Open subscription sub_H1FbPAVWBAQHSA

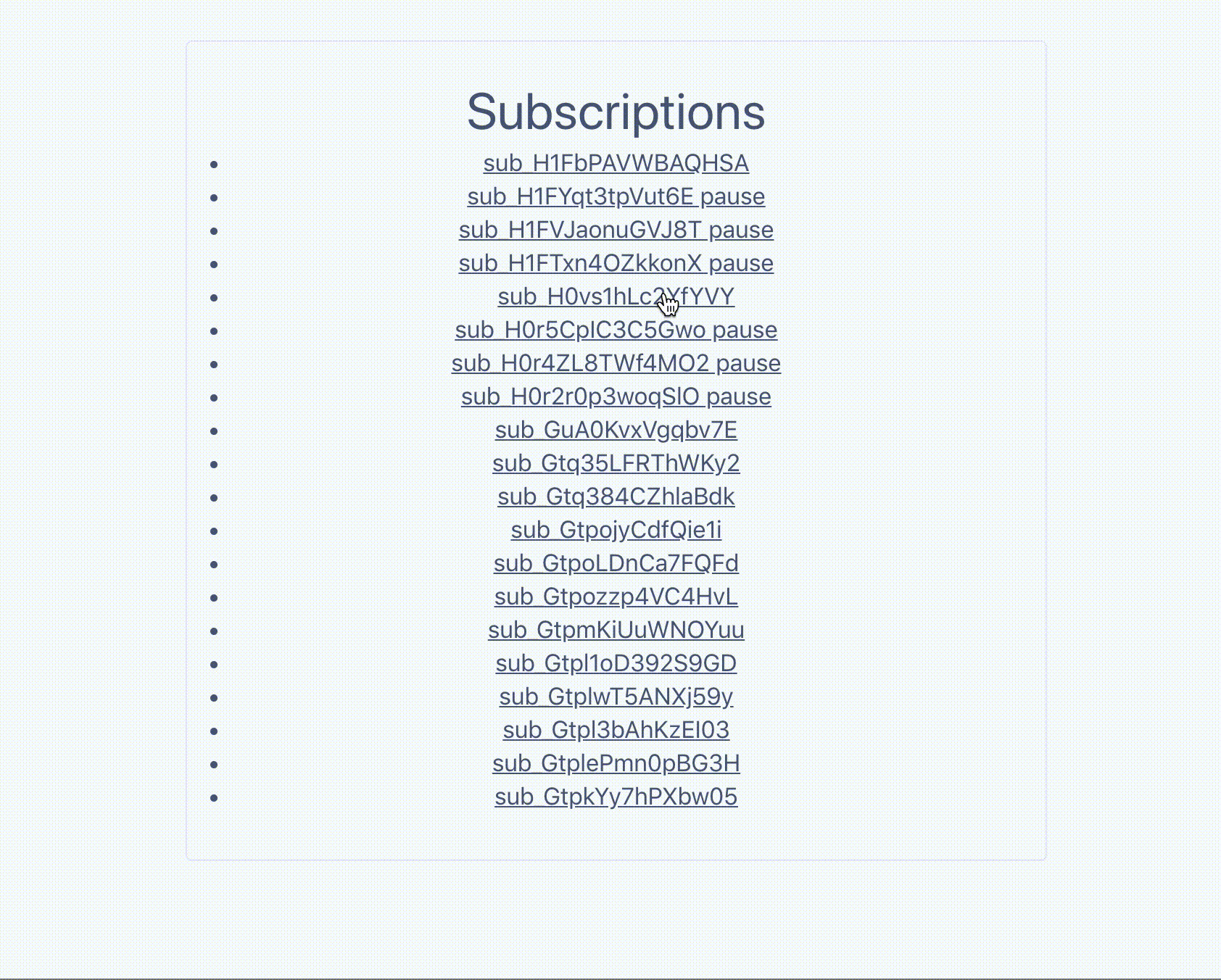click(616, 163)
